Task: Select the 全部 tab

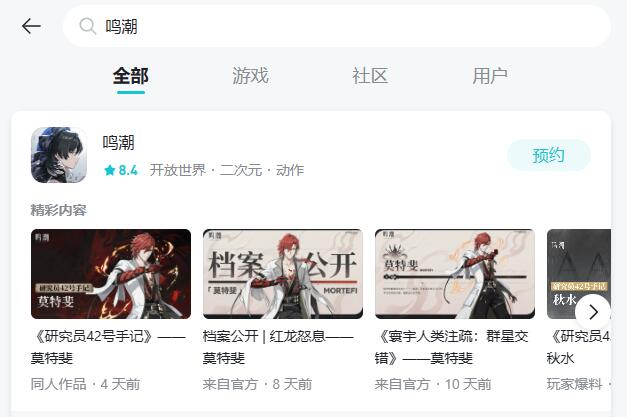Action: [x=131, y=76]
